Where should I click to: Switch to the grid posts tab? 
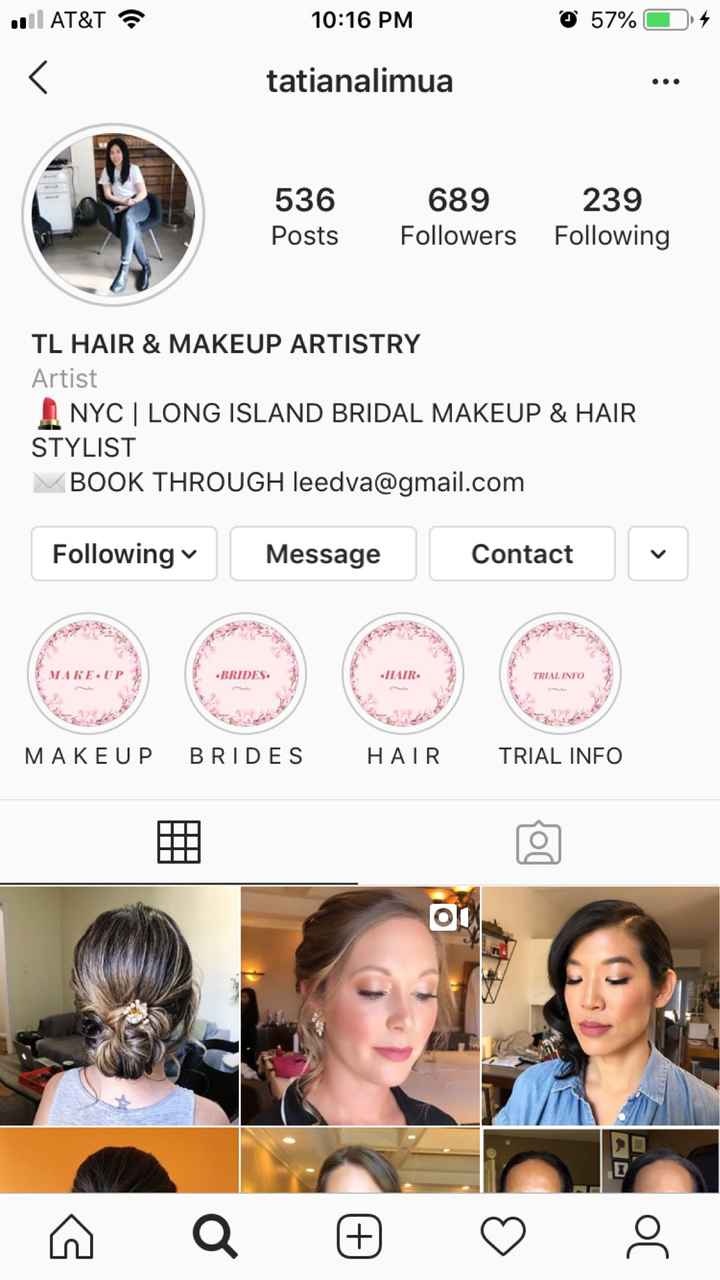coord(179,842)
